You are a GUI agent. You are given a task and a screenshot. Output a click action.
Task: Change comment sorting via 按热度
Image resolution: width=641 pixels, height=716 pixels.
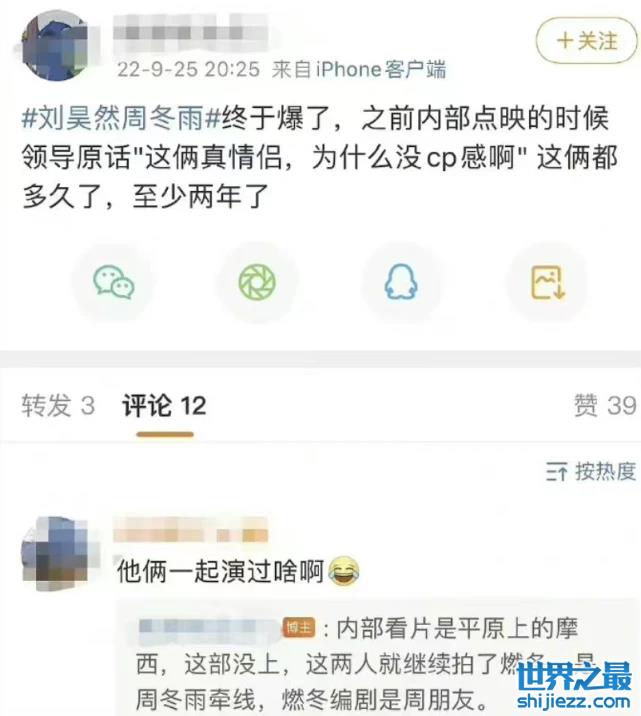tap(590, 471)
